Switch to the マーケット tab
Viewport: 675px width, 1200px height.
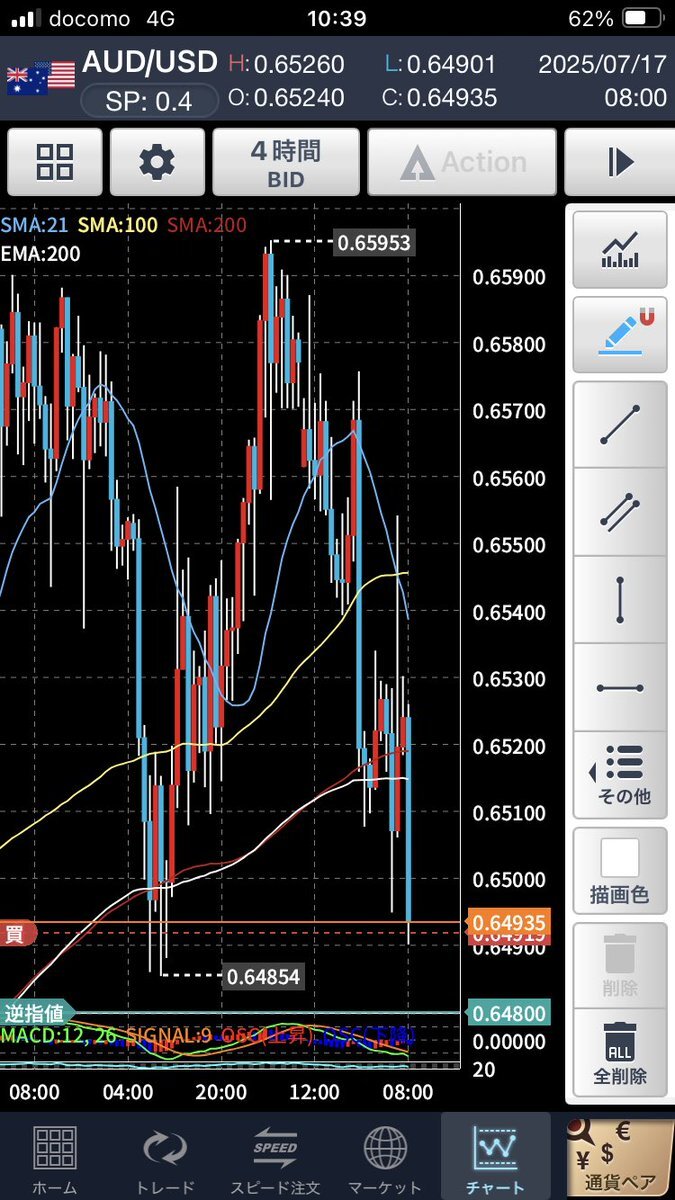385,1156
